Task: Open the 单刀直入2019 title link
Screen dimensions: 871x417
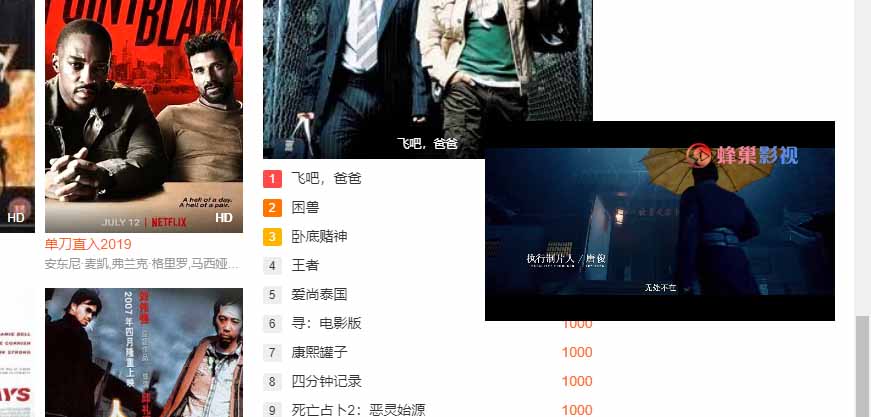Action: [89, 244]
